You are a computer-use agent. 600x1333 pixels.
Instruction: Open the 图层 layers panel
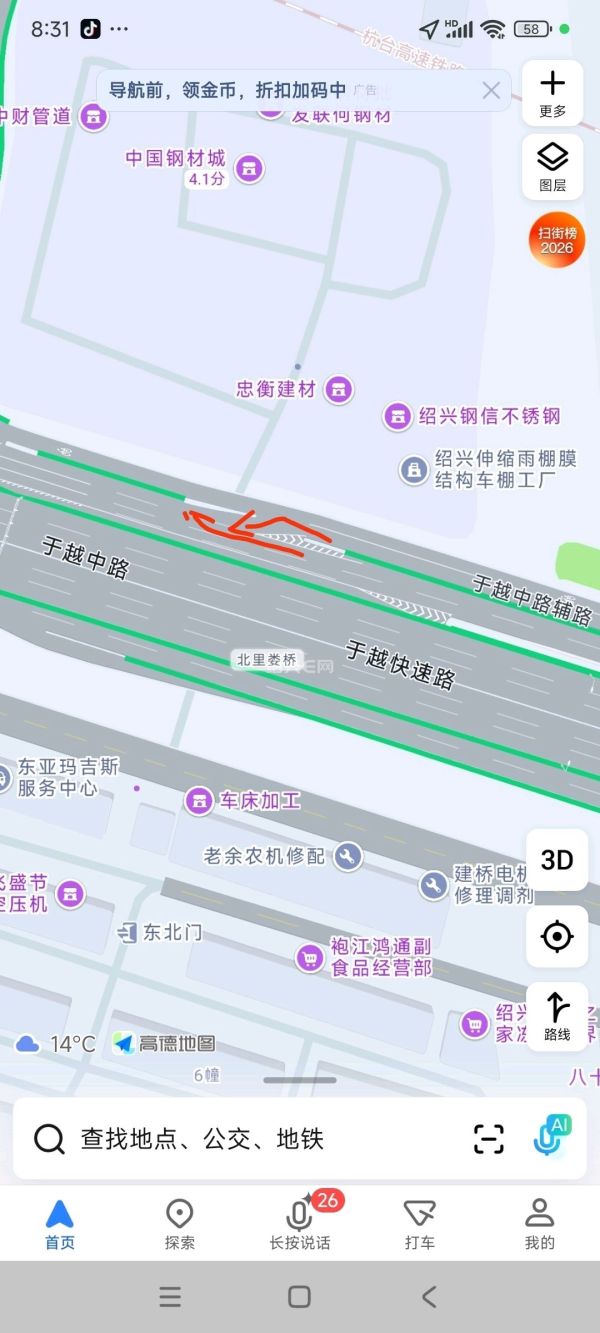(552, 166)
